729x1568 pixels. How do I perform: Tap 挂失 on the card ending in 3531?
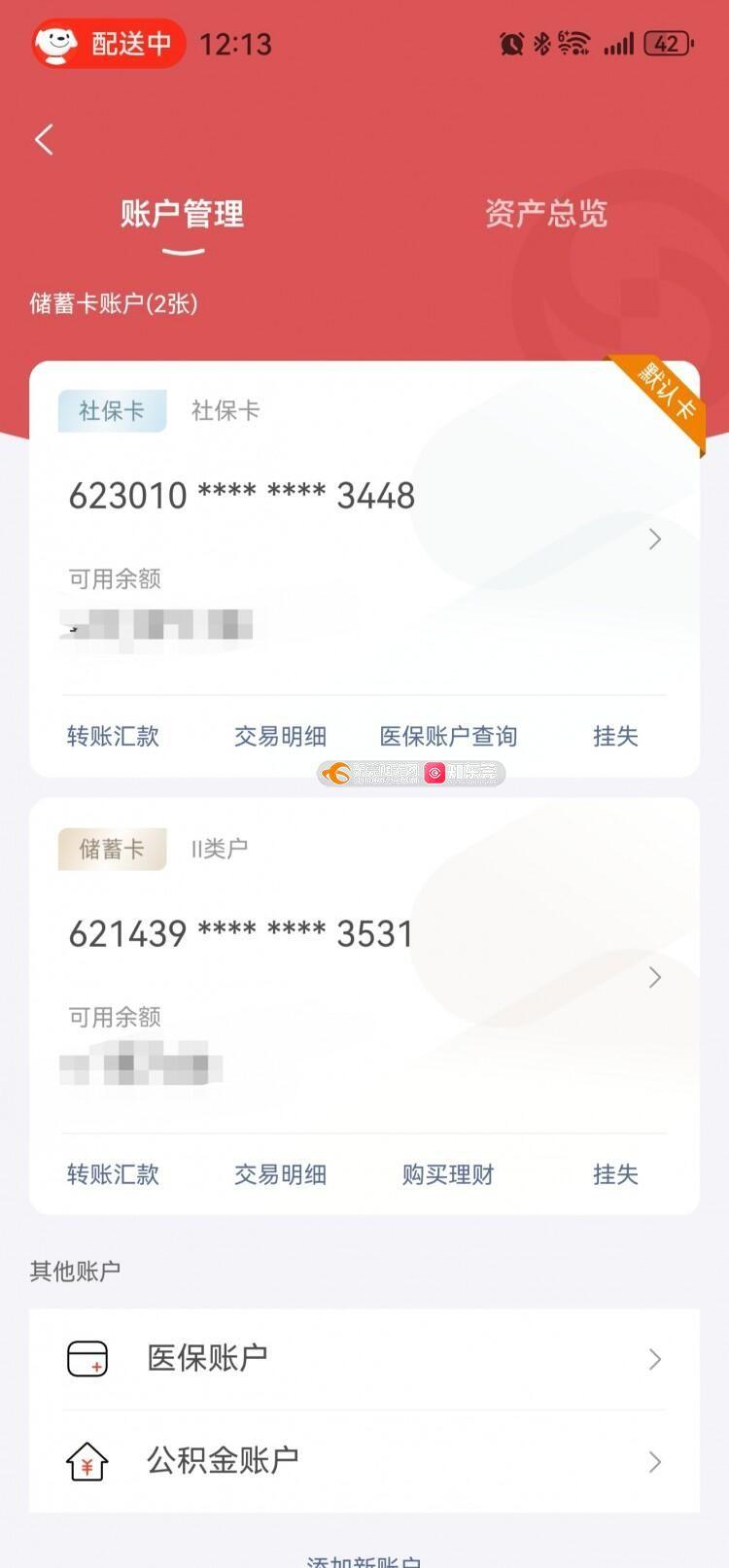tap(615, 1174)
